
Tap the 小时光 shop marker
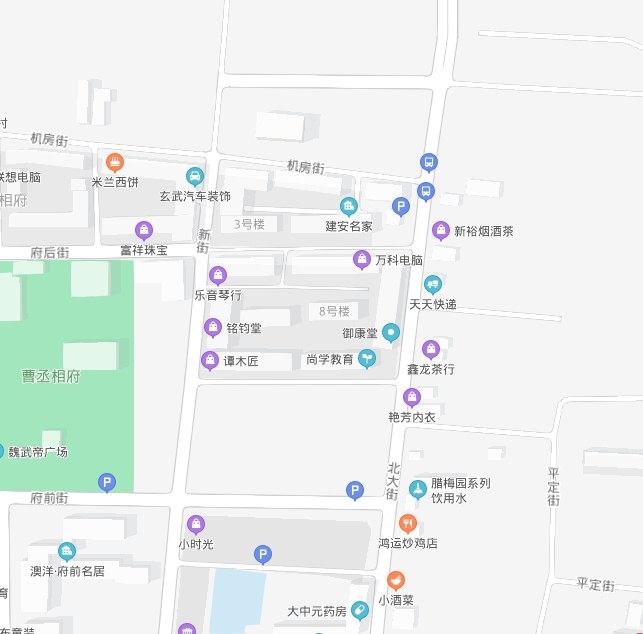point(197,524)
